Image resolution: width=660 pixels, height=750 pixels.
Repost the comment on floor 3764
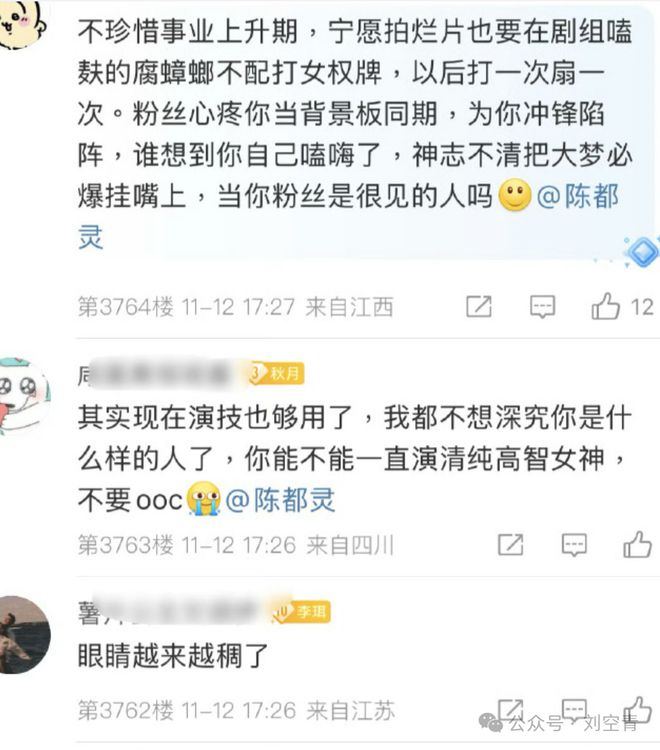coord(479,306)
